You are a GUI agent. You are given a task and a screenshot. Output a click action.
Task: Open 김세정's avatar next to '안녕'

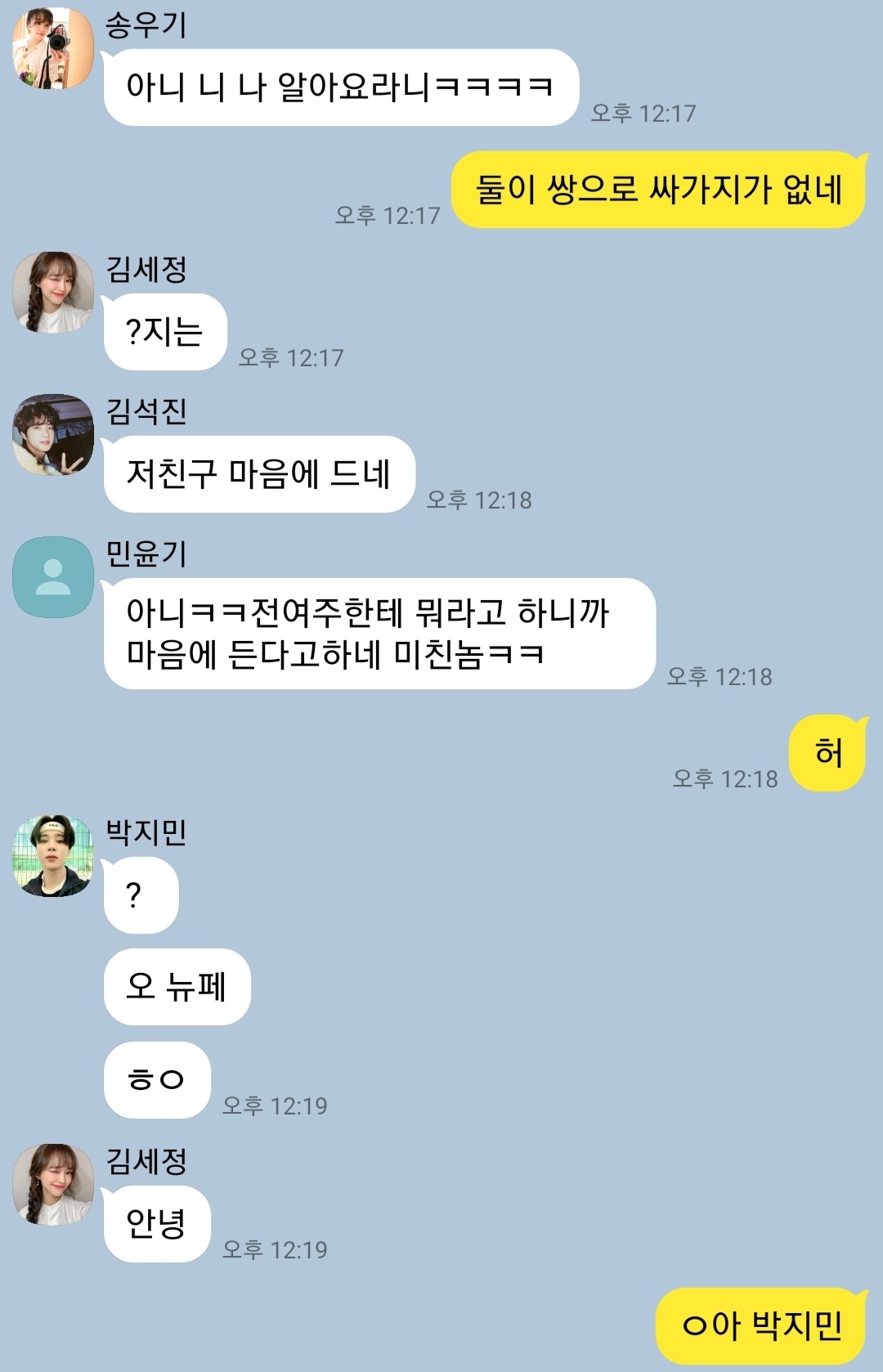point(52,1184)
